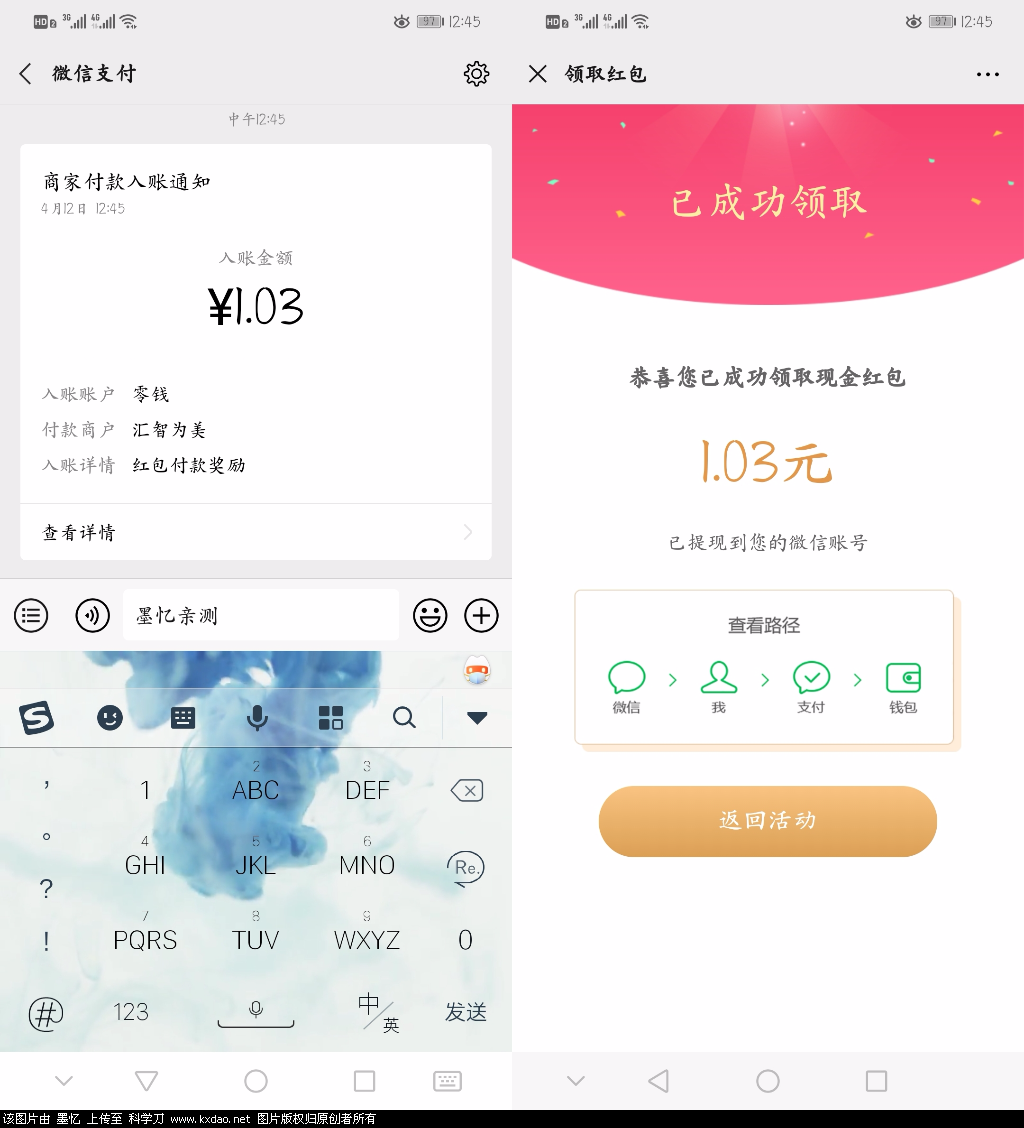Open the service menu list icon
This screenshot has width=1024, height=1128.
31,615
